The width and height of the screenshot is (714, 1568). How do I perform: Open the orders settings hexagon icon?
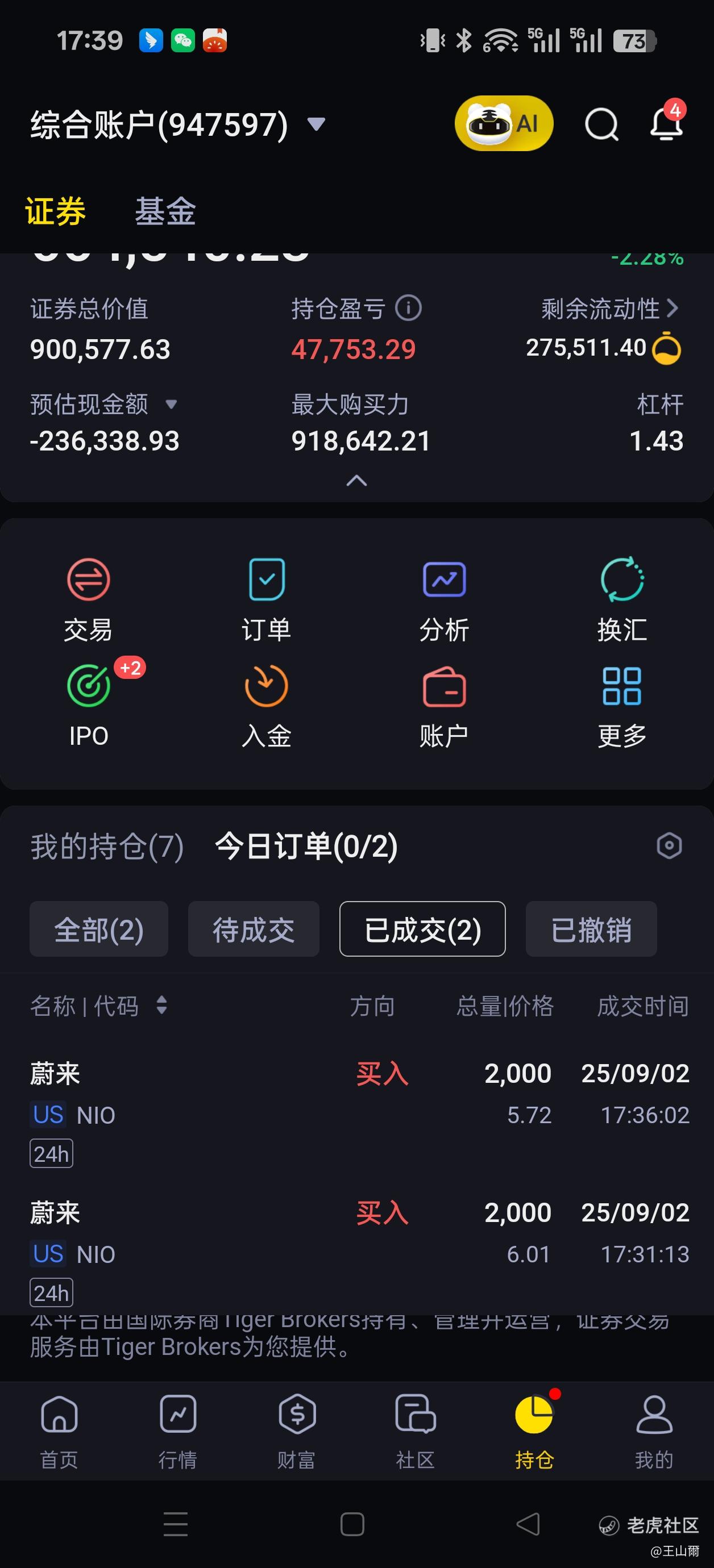tap(669, 845)
